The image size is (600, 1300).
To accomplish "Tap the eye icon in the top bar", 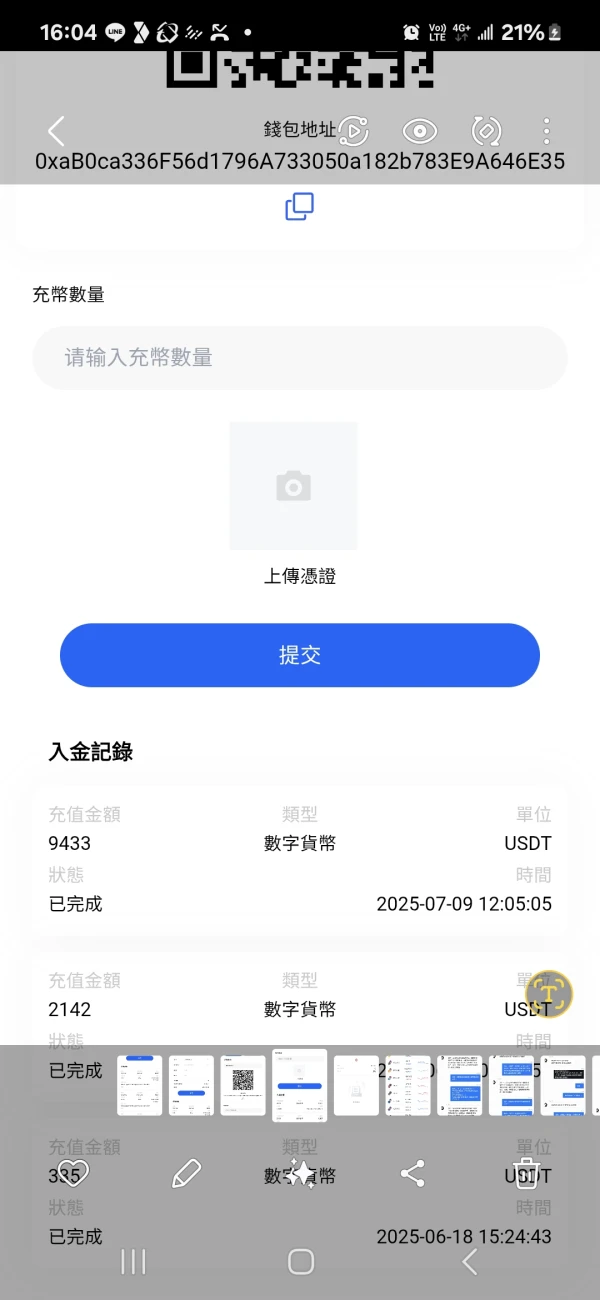I will coord(420,131).
